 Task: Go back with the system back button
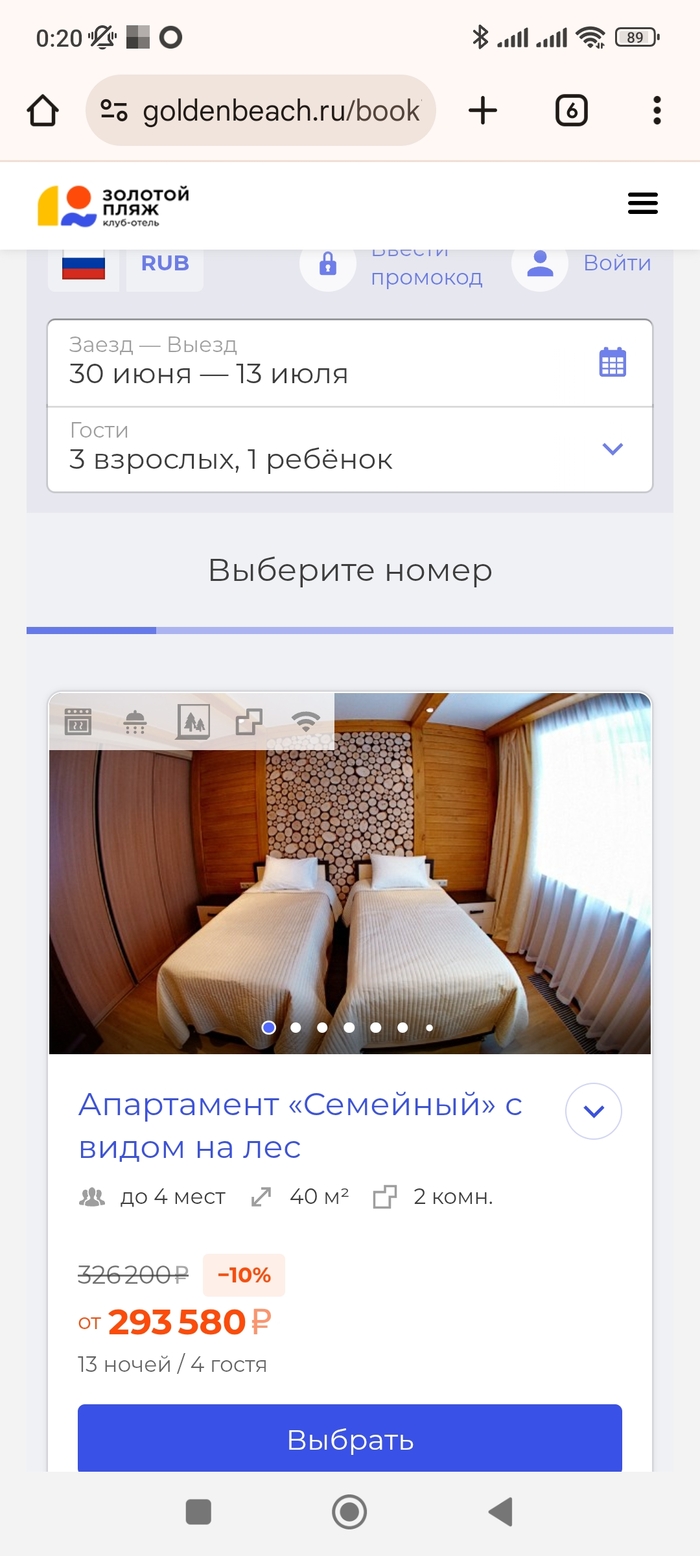tap(500, 1512)
